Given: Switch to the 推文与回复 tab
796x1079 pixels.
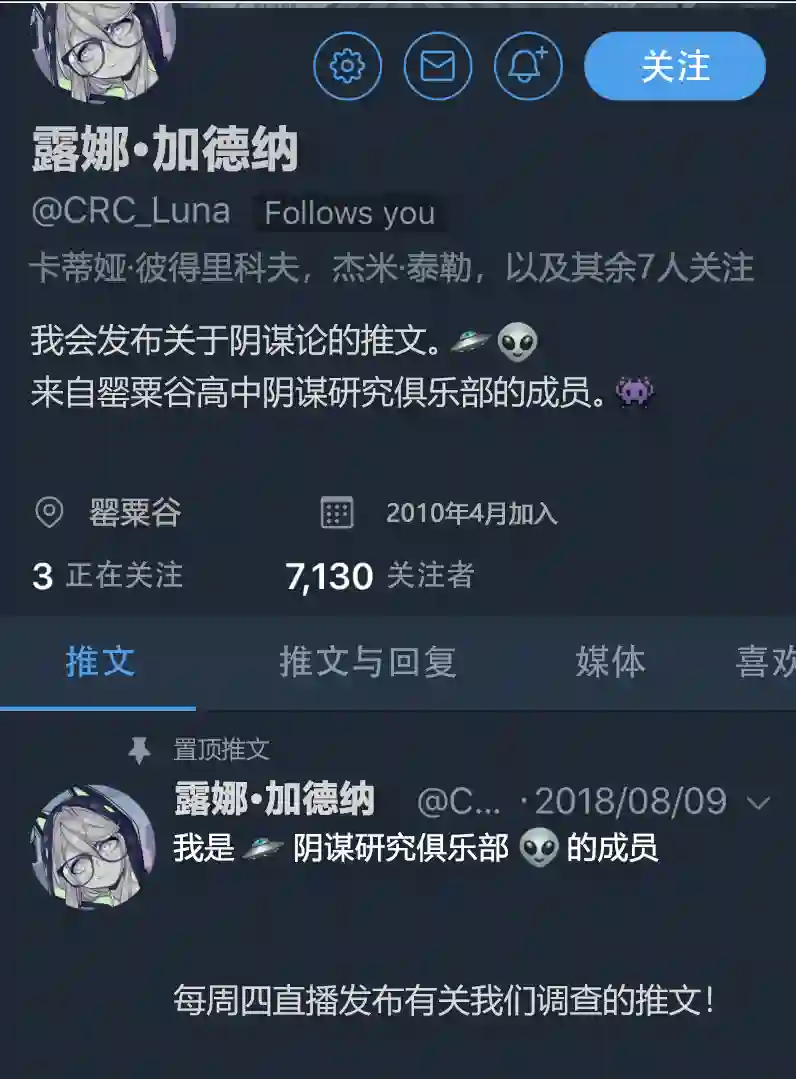Looking at the screenshot, I should click(370, 663).
